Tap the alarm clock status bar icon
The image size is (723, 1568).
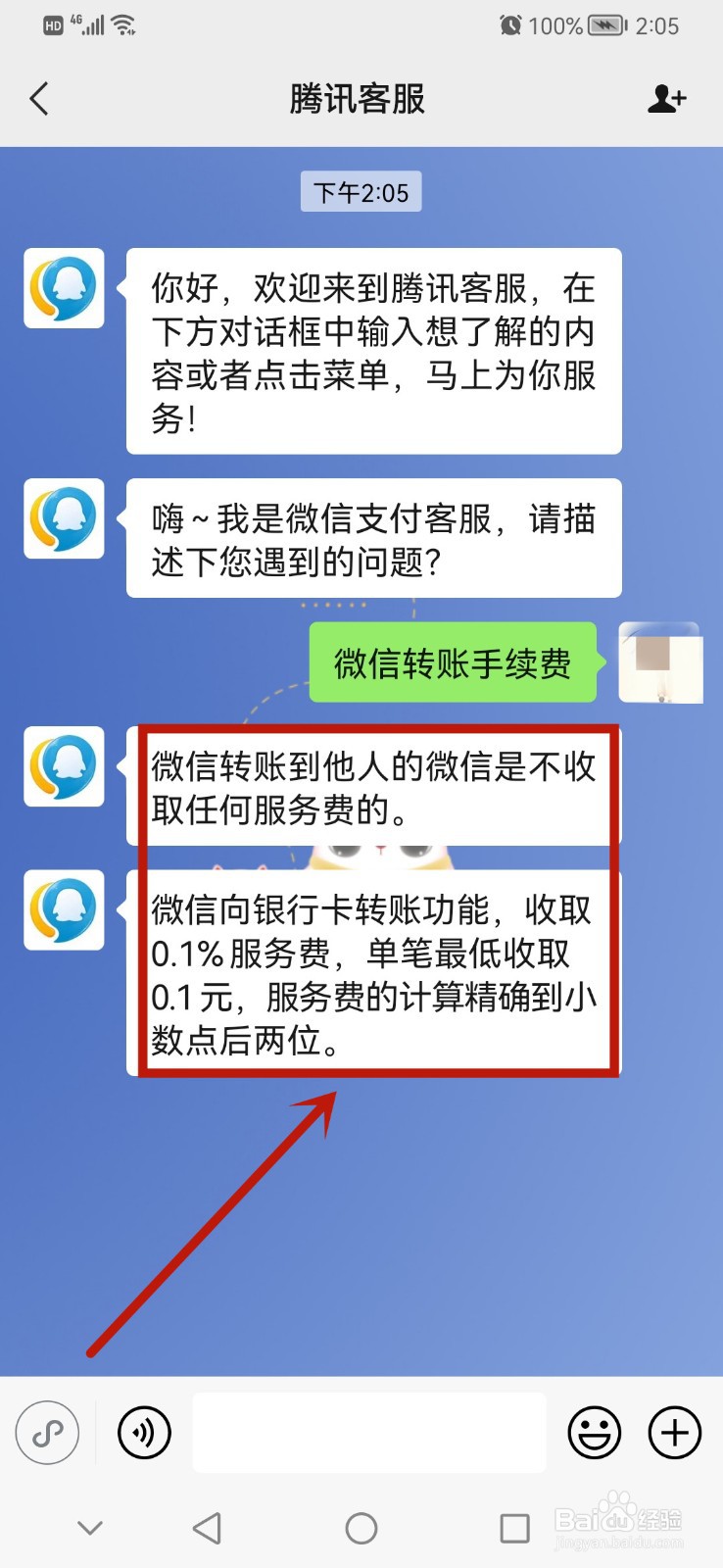511,25
